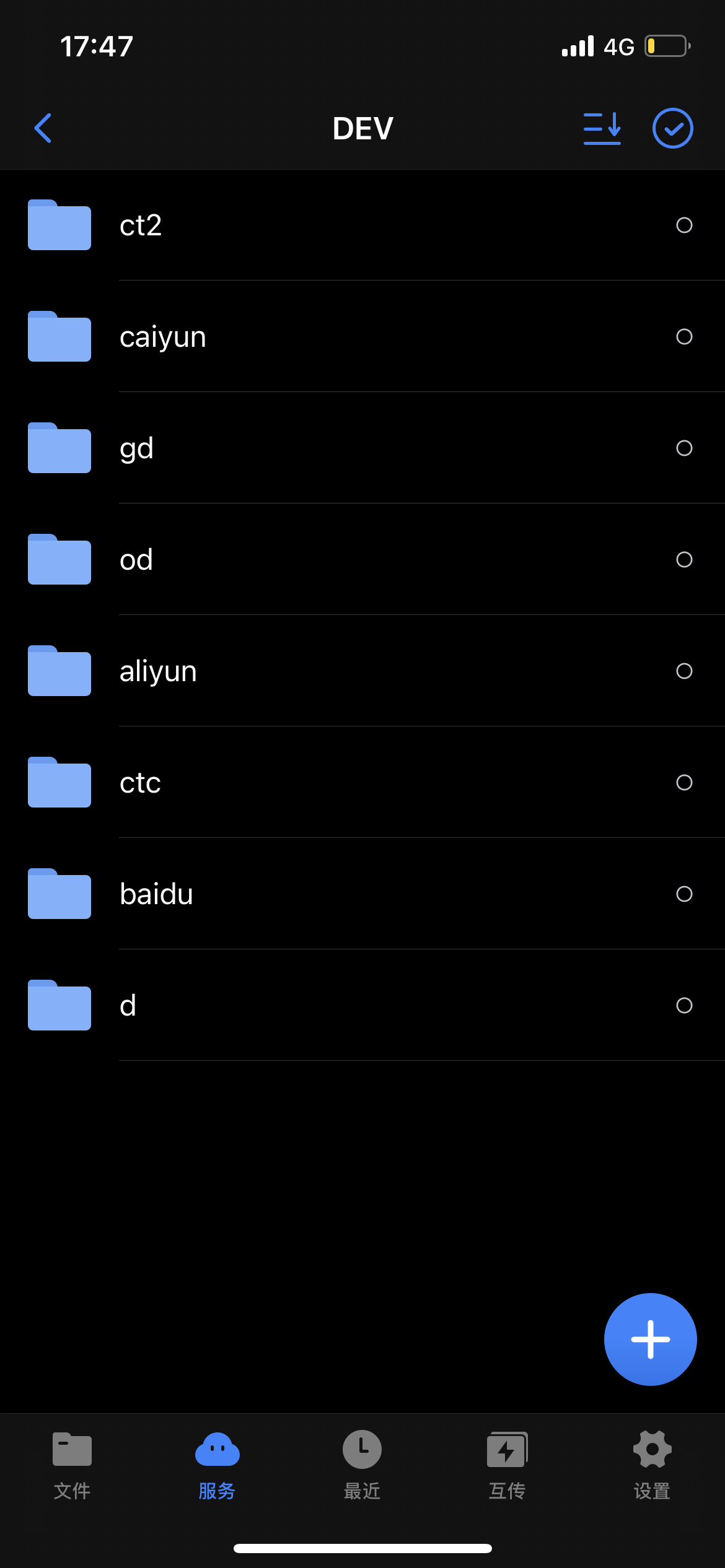Screen dimensions: 725x1568
Task: Select the circle next to baidu
Action: pos(684,894)
